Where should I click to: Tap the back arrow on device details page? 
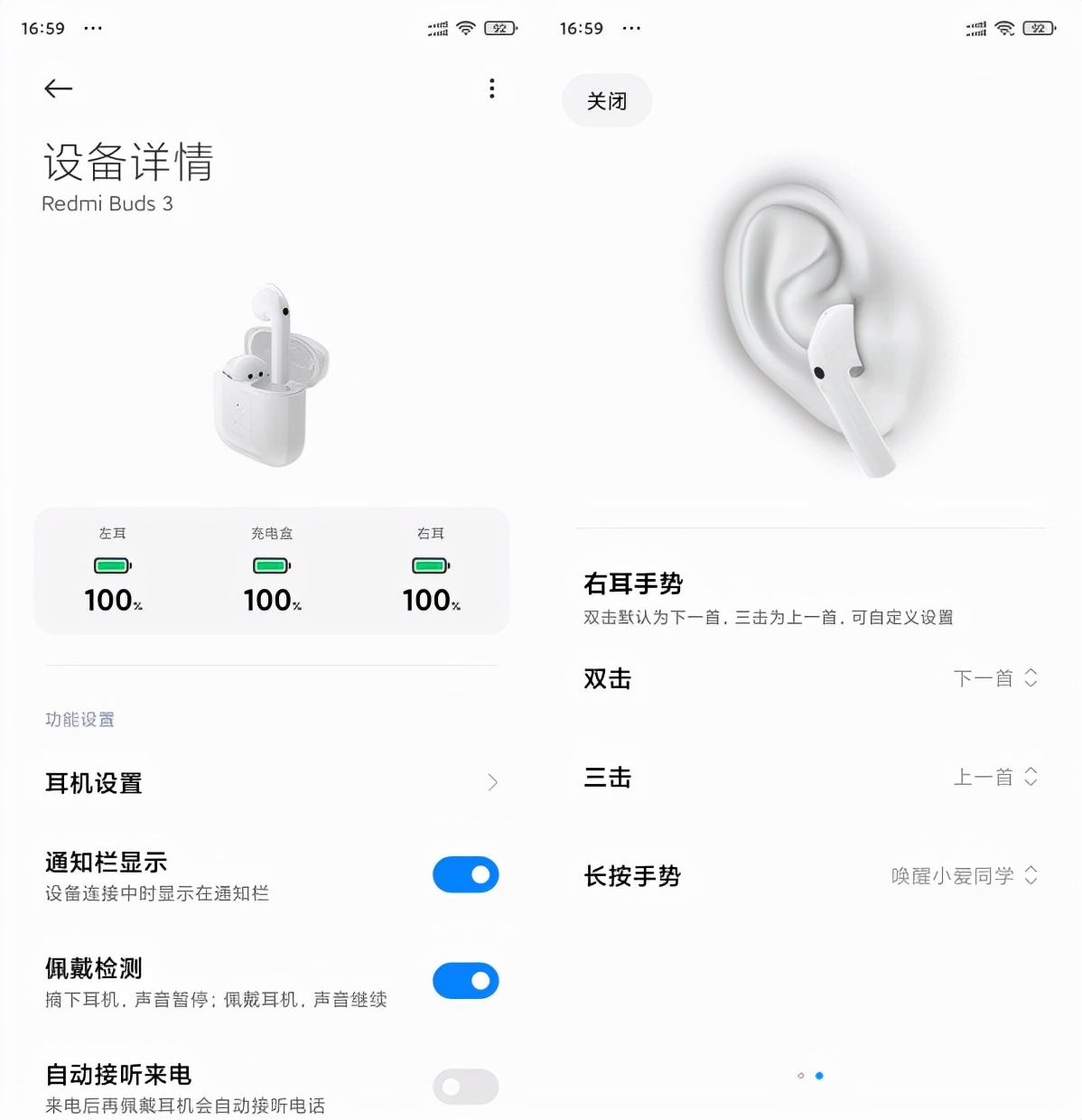[x=57, y=89]
